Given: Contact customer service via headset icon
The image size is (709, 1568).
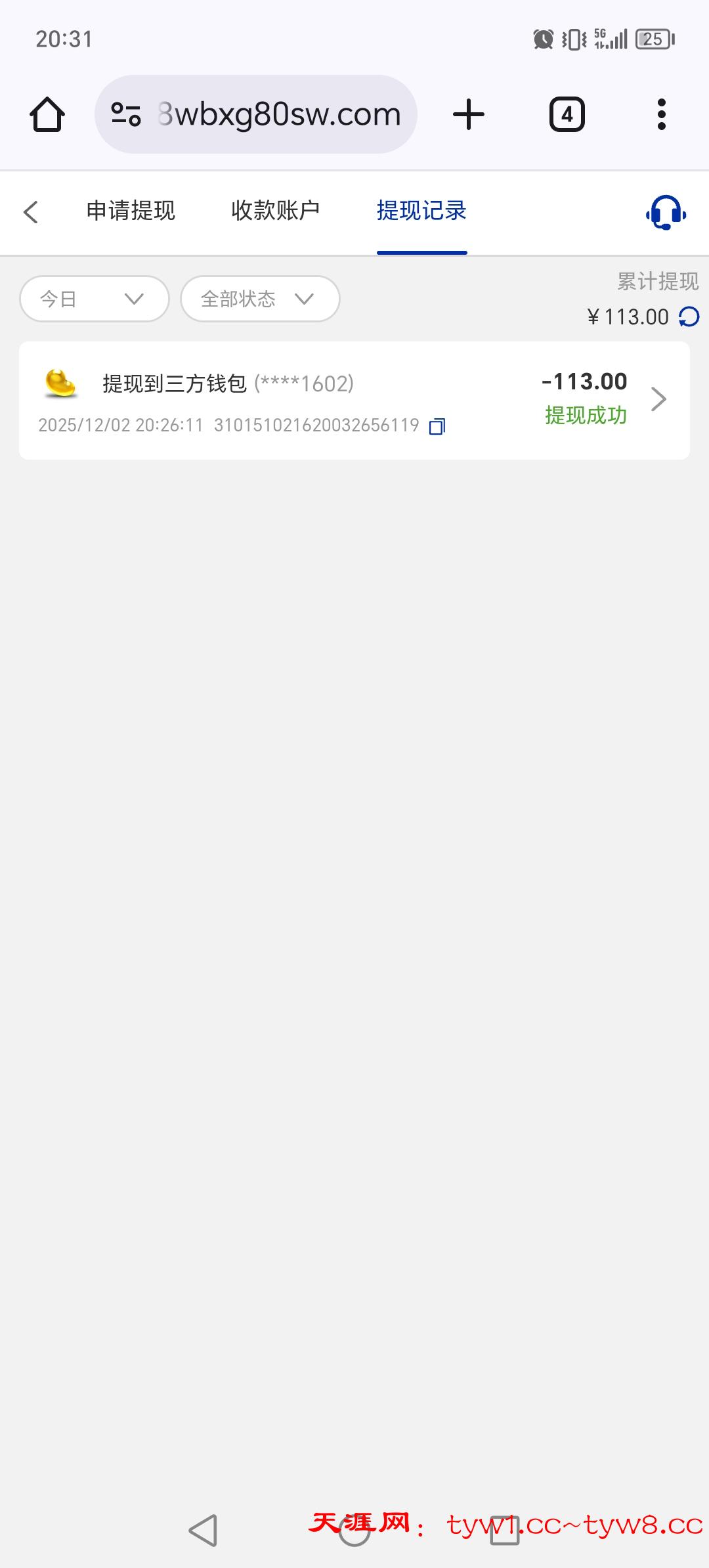Looking at the screenshot, I should point(666,212).
